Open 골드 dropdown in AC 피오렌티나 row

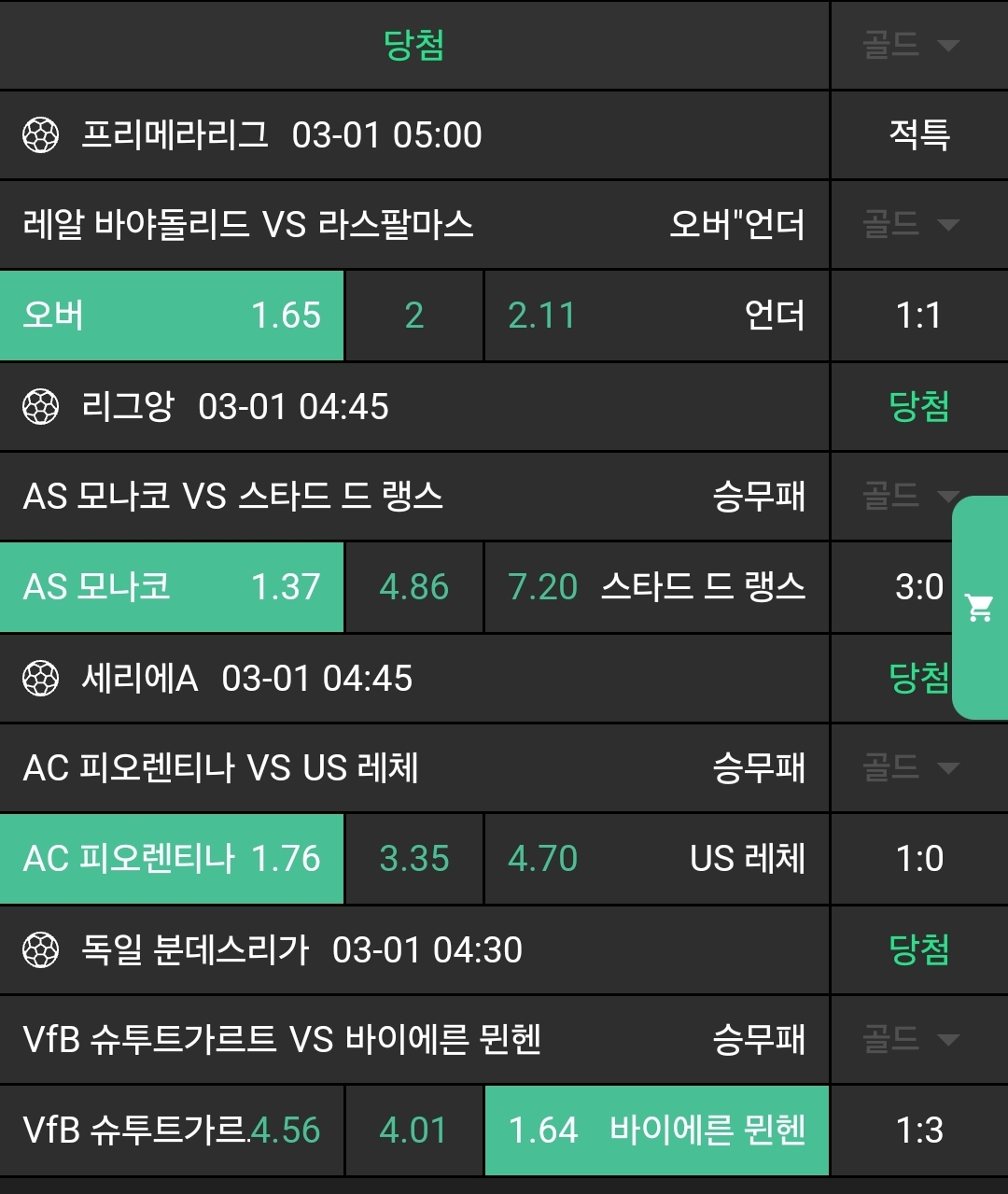pyautogui.click(x=911, y=768)
